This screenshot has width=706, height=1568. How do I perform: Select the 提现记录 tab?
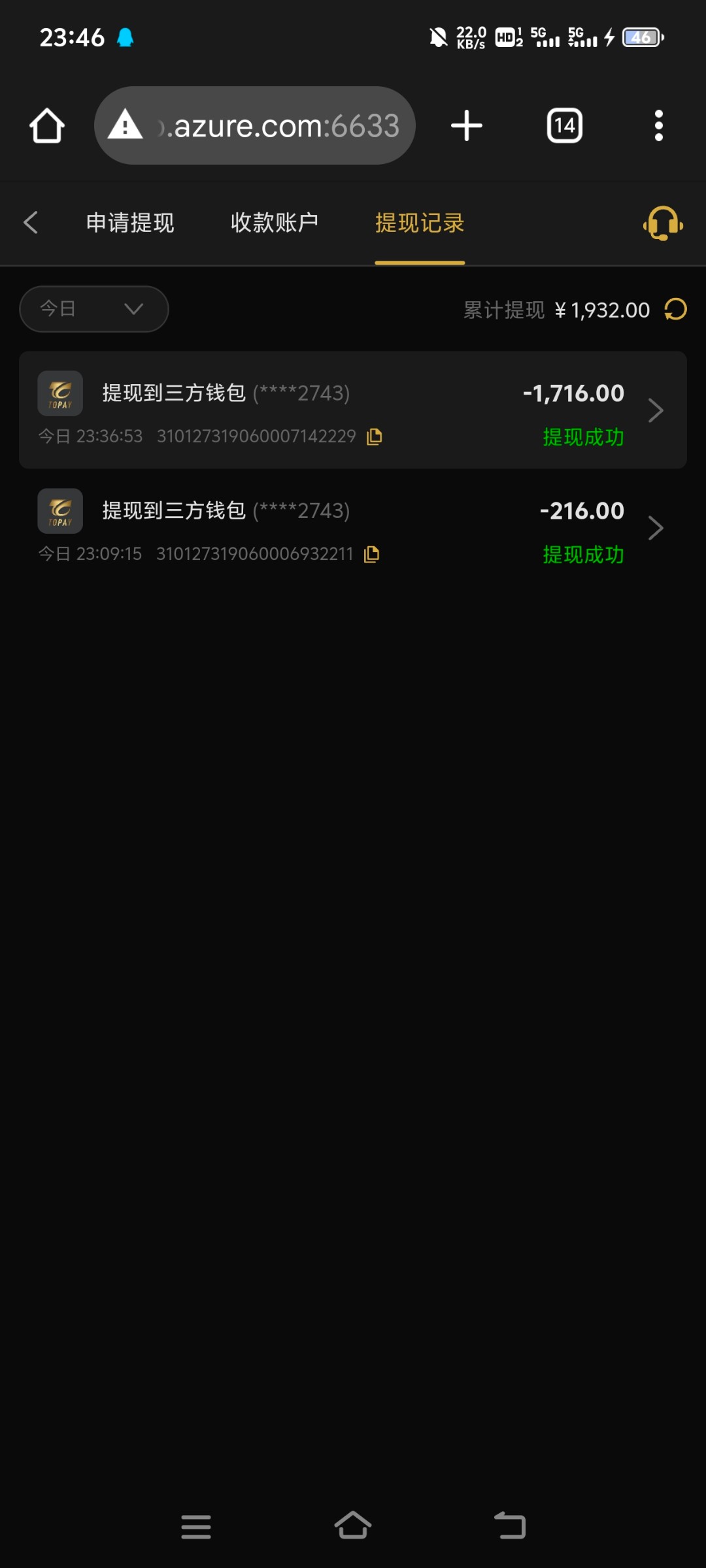coord(420,223)
